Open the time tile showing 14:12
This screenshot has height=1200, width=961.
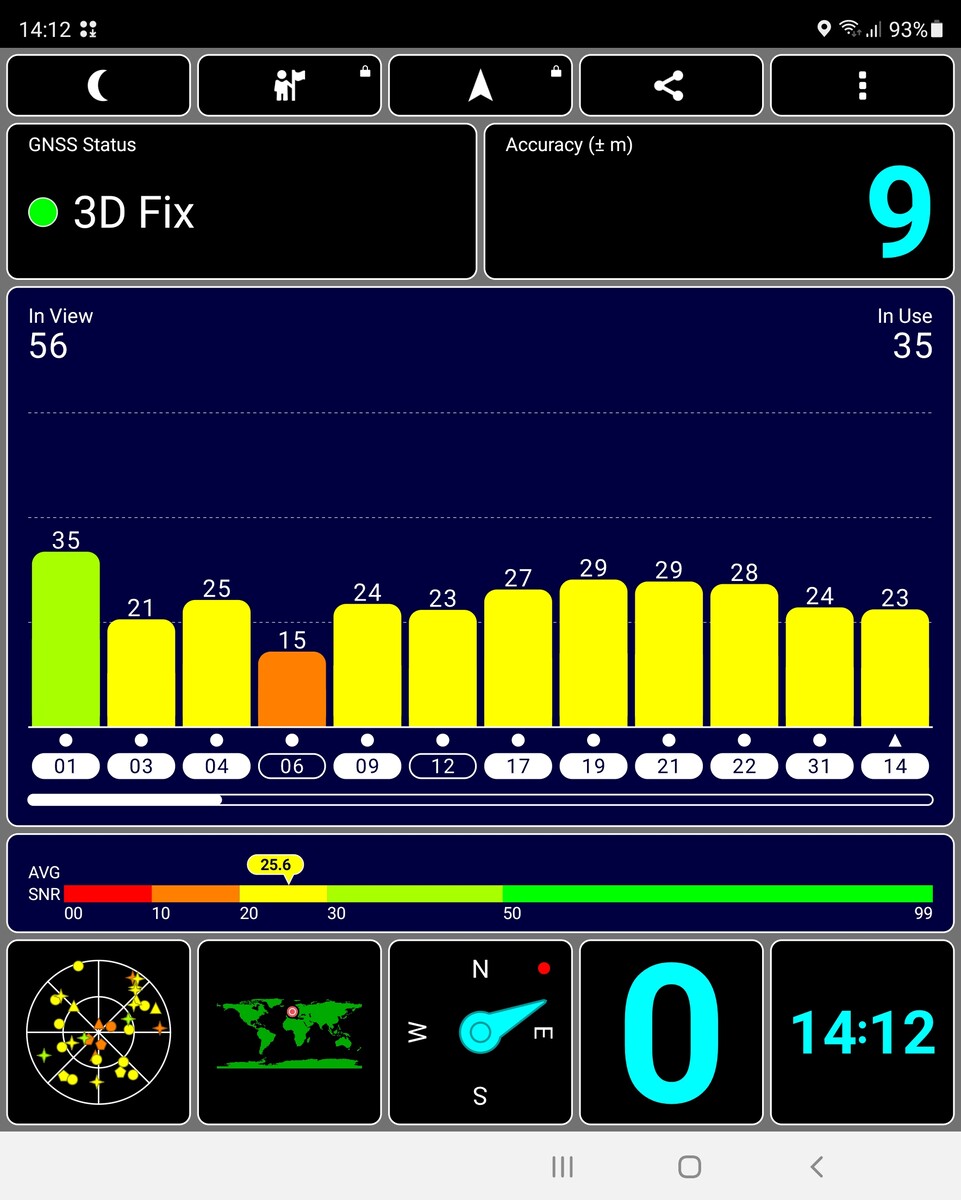pyautogui.click(x=861, y=1031)
